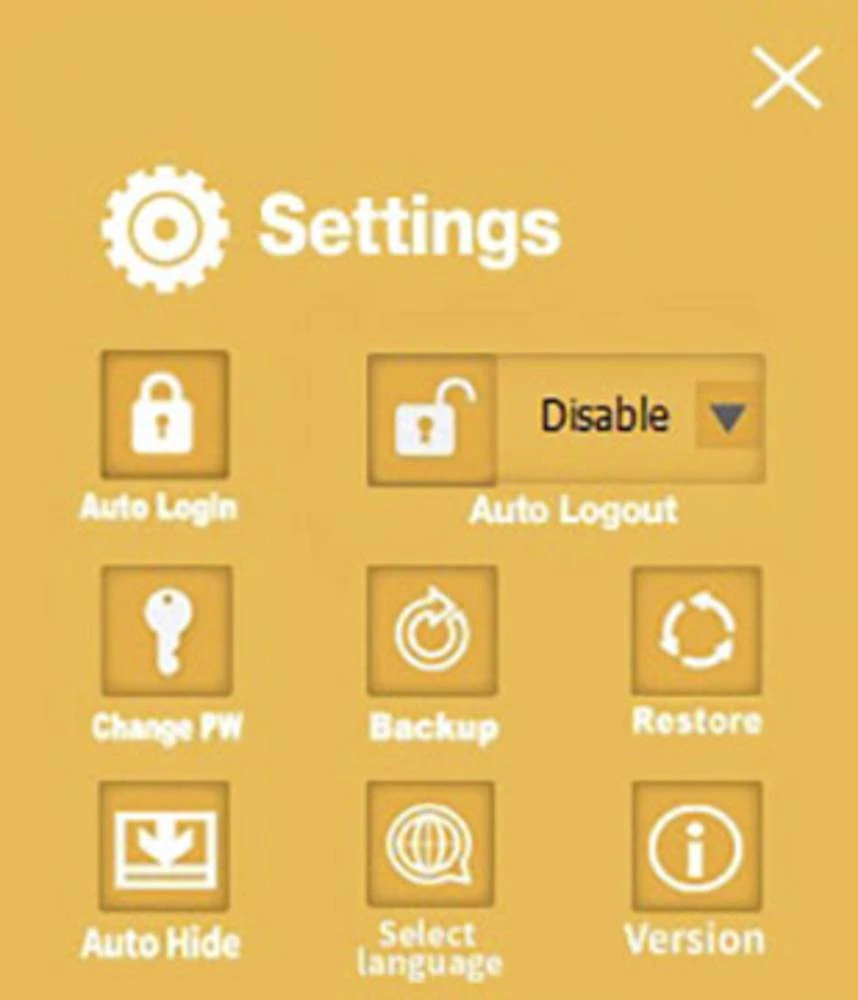The width and height of the screenshot is (858, 1000).
Task: Select the Backup icon
Action: click(432, 630)
